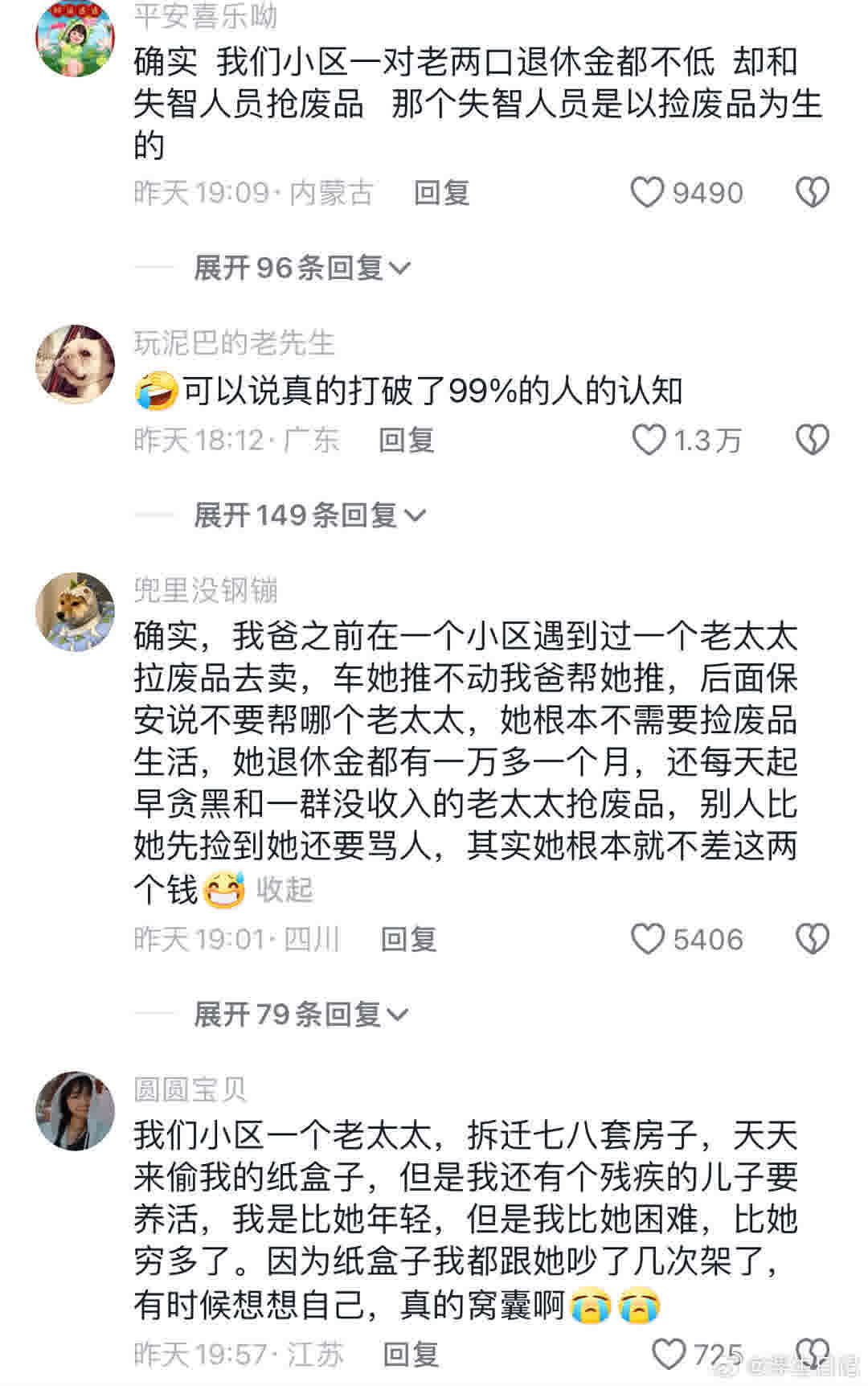Screen dimensions: 868x1386
Task: Dislike the comment by 平安喜乐呦
Action: point(812,193)
